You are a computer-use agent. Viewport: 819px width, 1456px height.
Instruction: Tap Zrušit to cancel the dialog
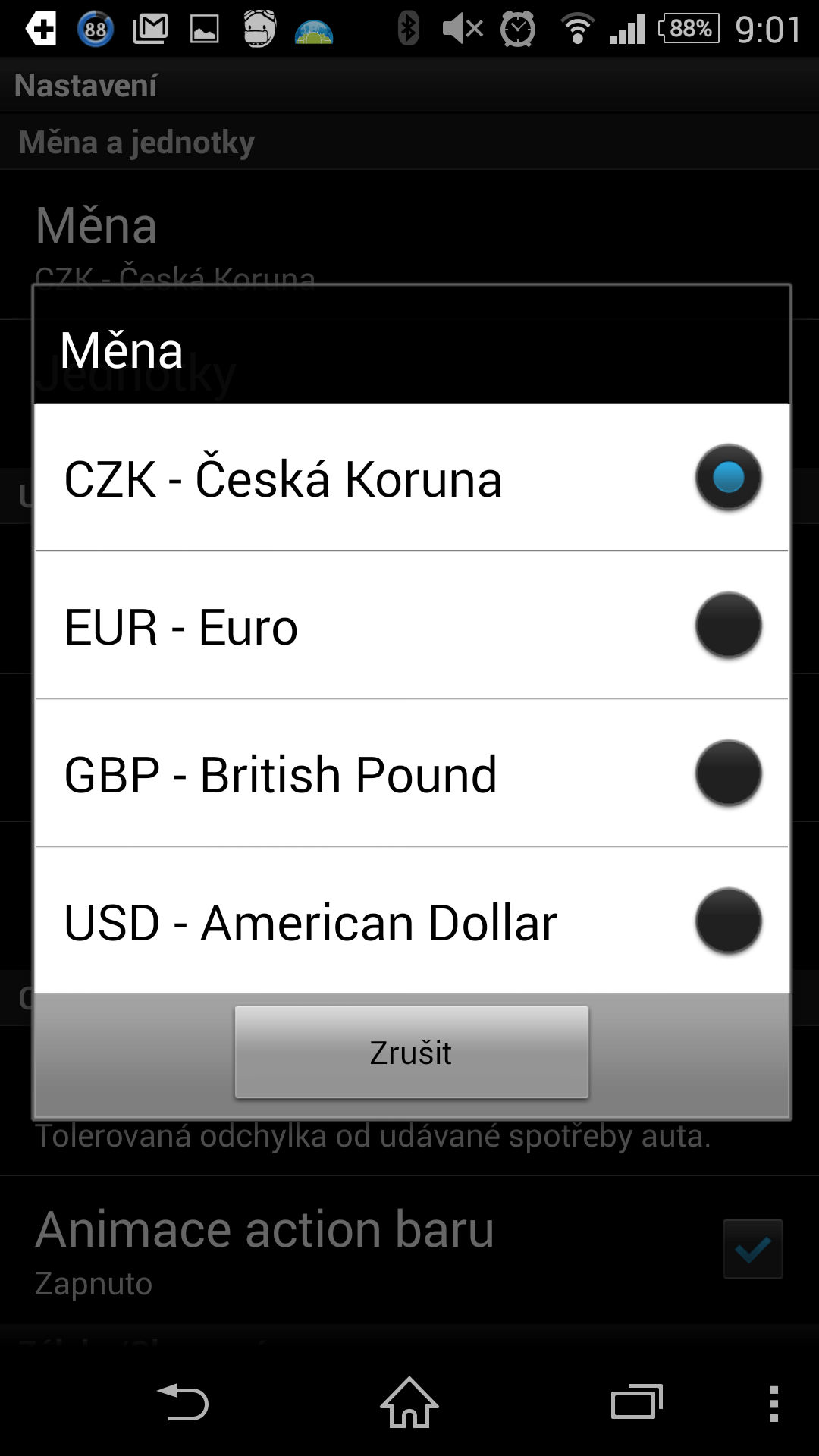tap(411, 1052)
